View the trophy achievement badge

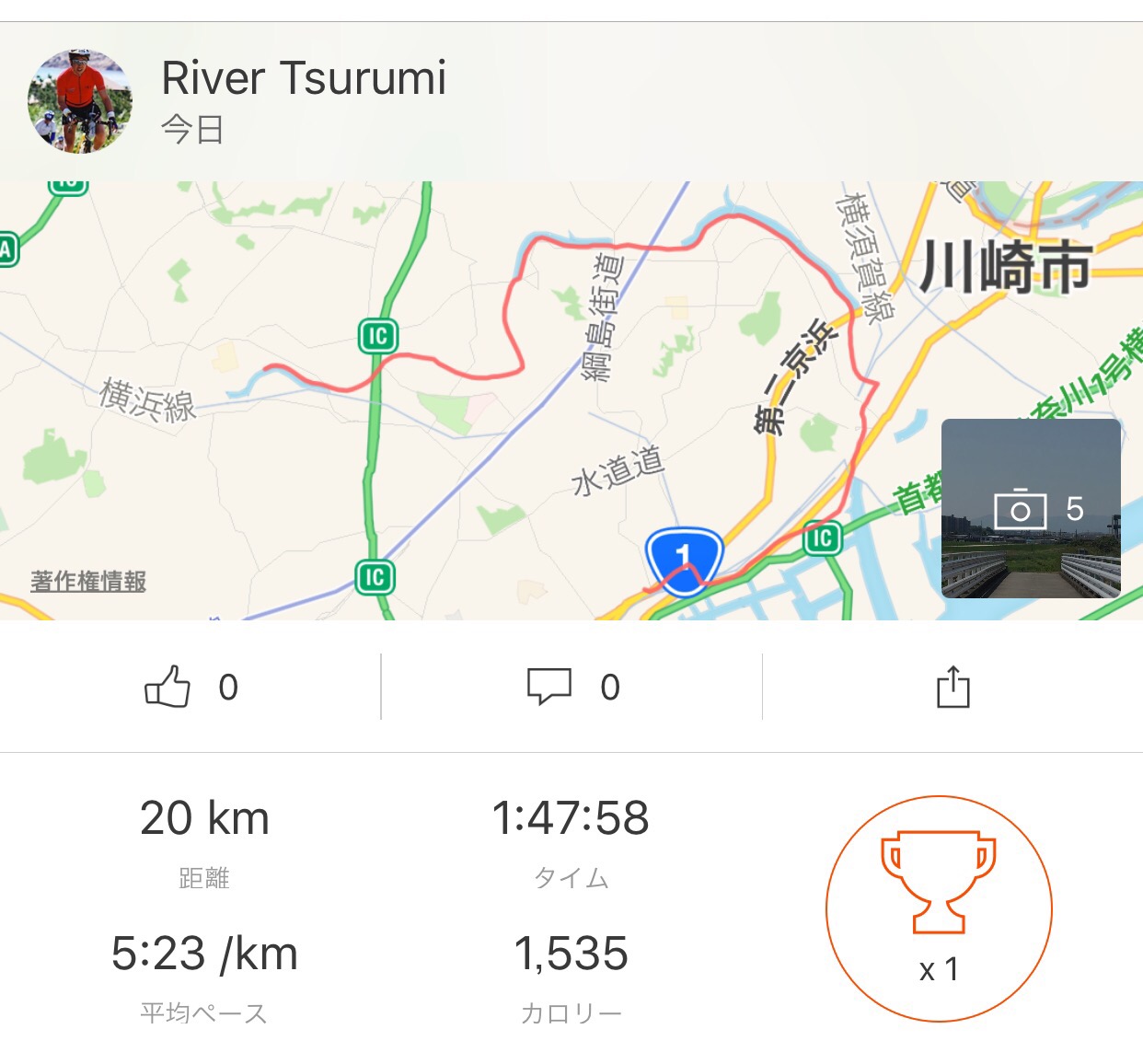[x=939, y=908]
